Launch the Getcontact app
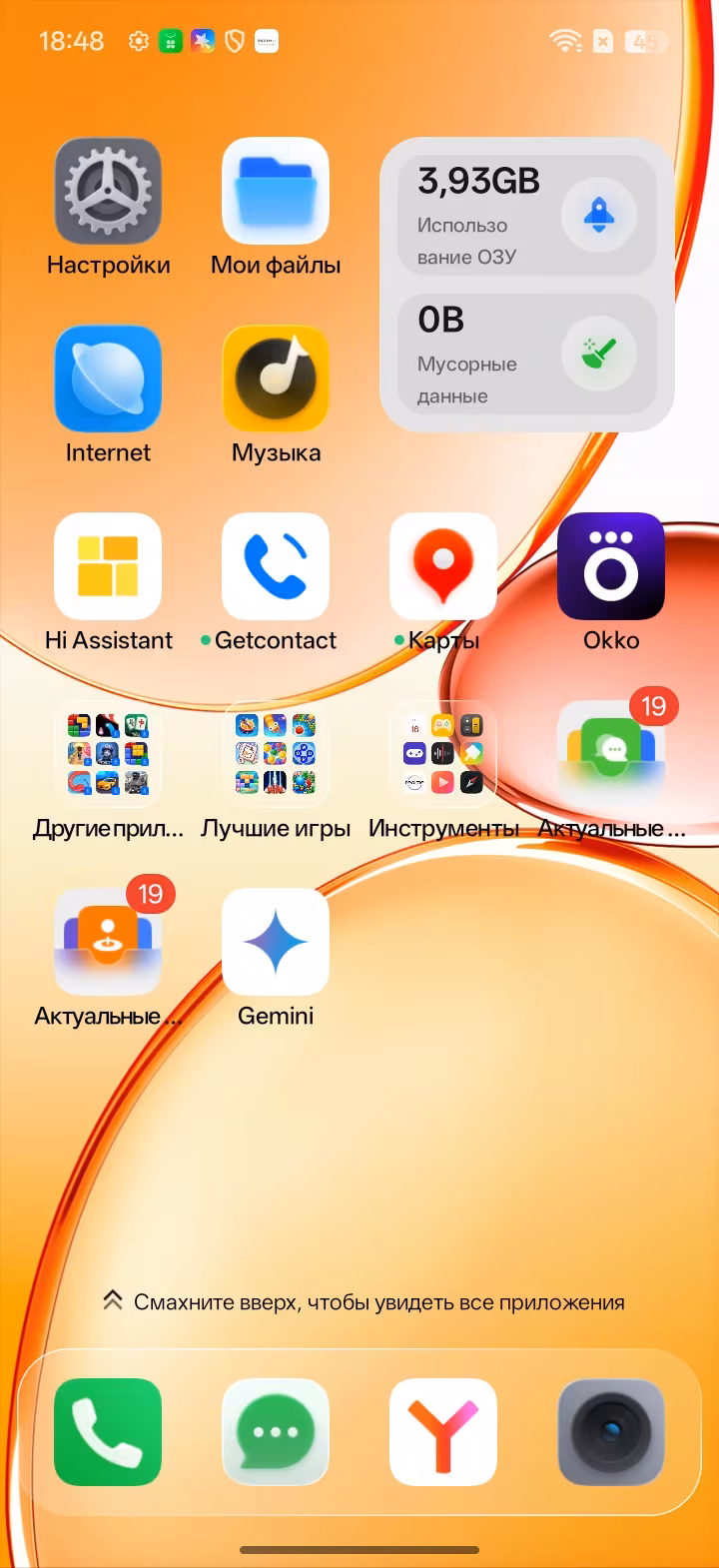 (x=276, y=567)
